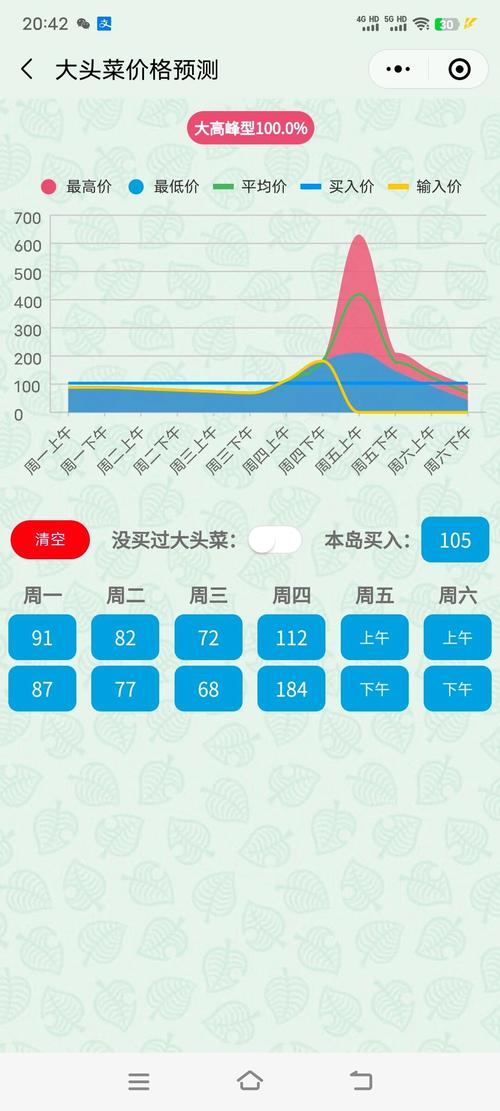Edit Tuesday morning price 82
Screen dimensions: 500x1111
125,638
